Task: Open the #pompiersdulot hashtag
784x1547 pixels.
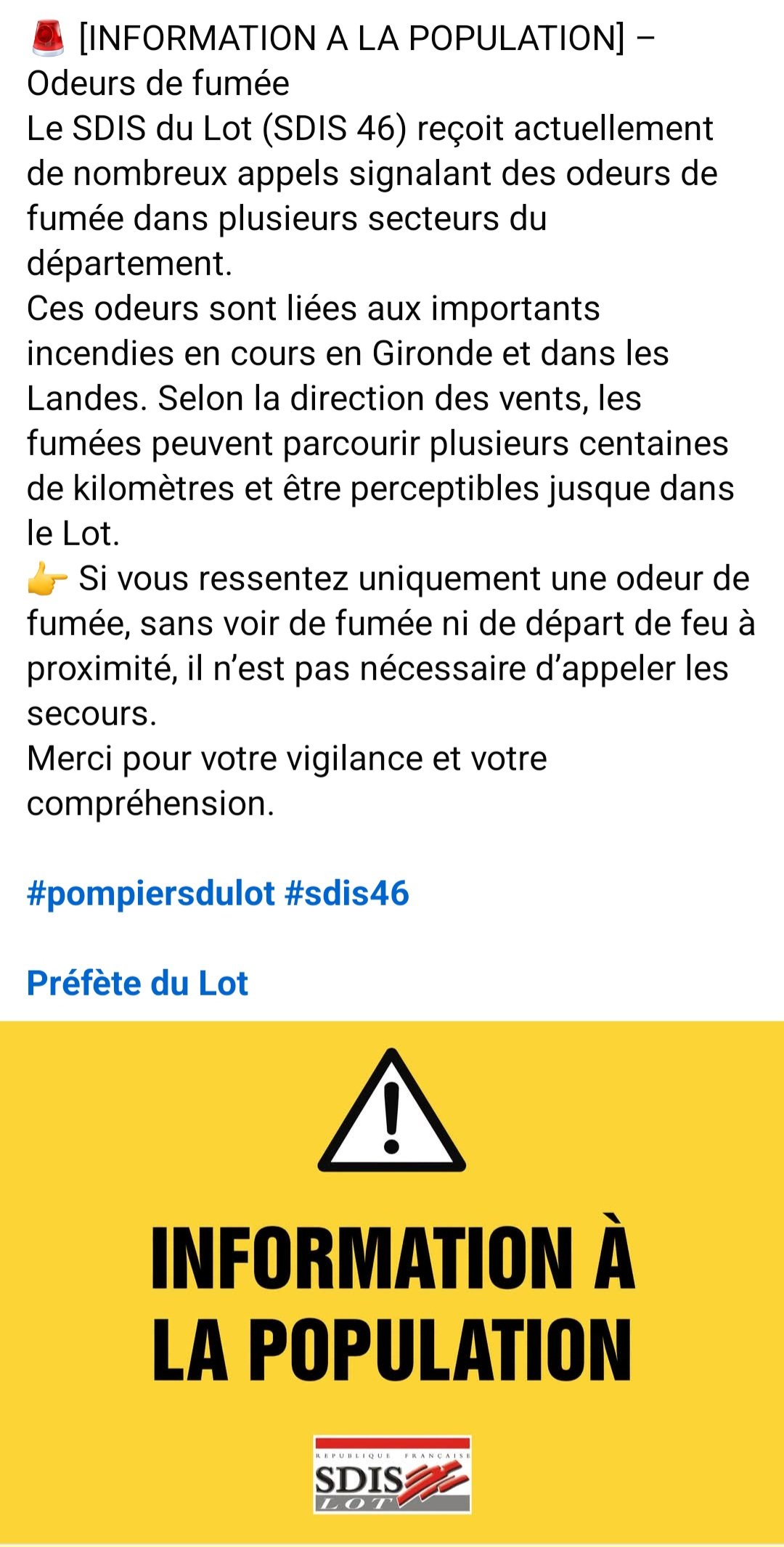Action: (x=151, y=894)
